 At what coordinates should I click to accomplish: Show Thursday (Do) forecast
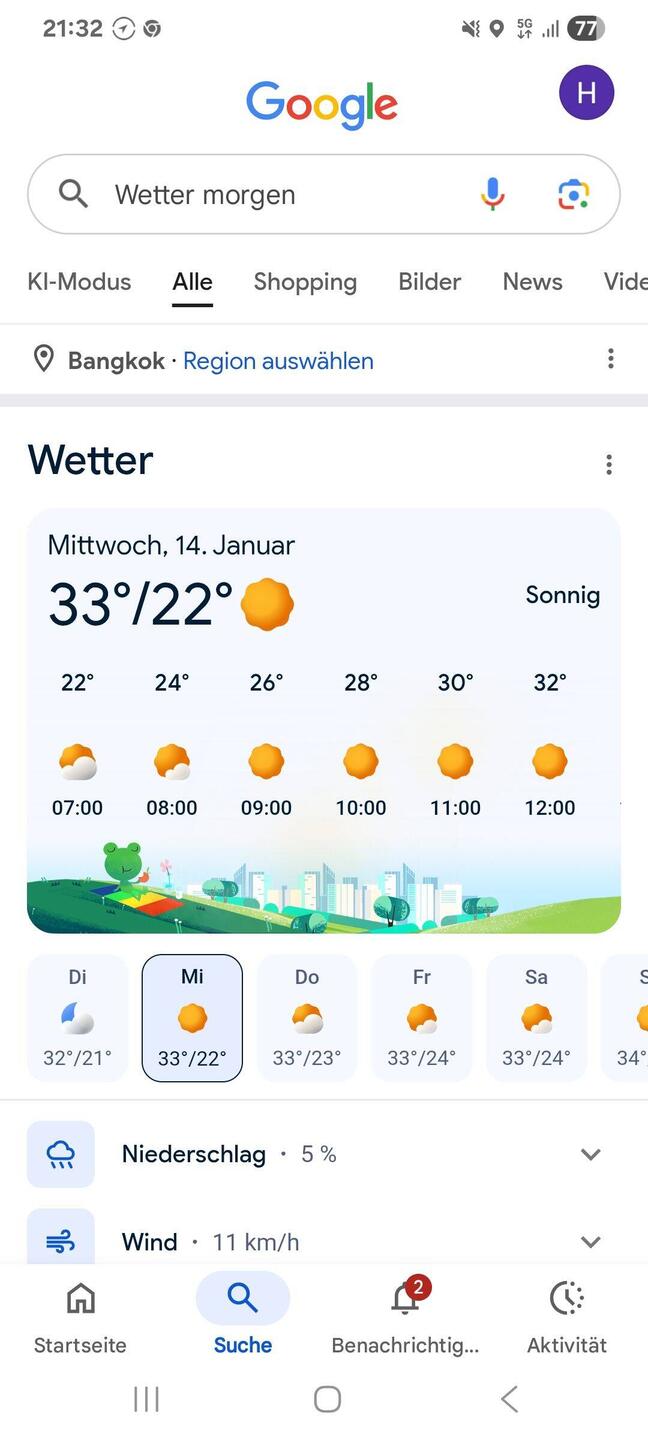point(307,1018)
